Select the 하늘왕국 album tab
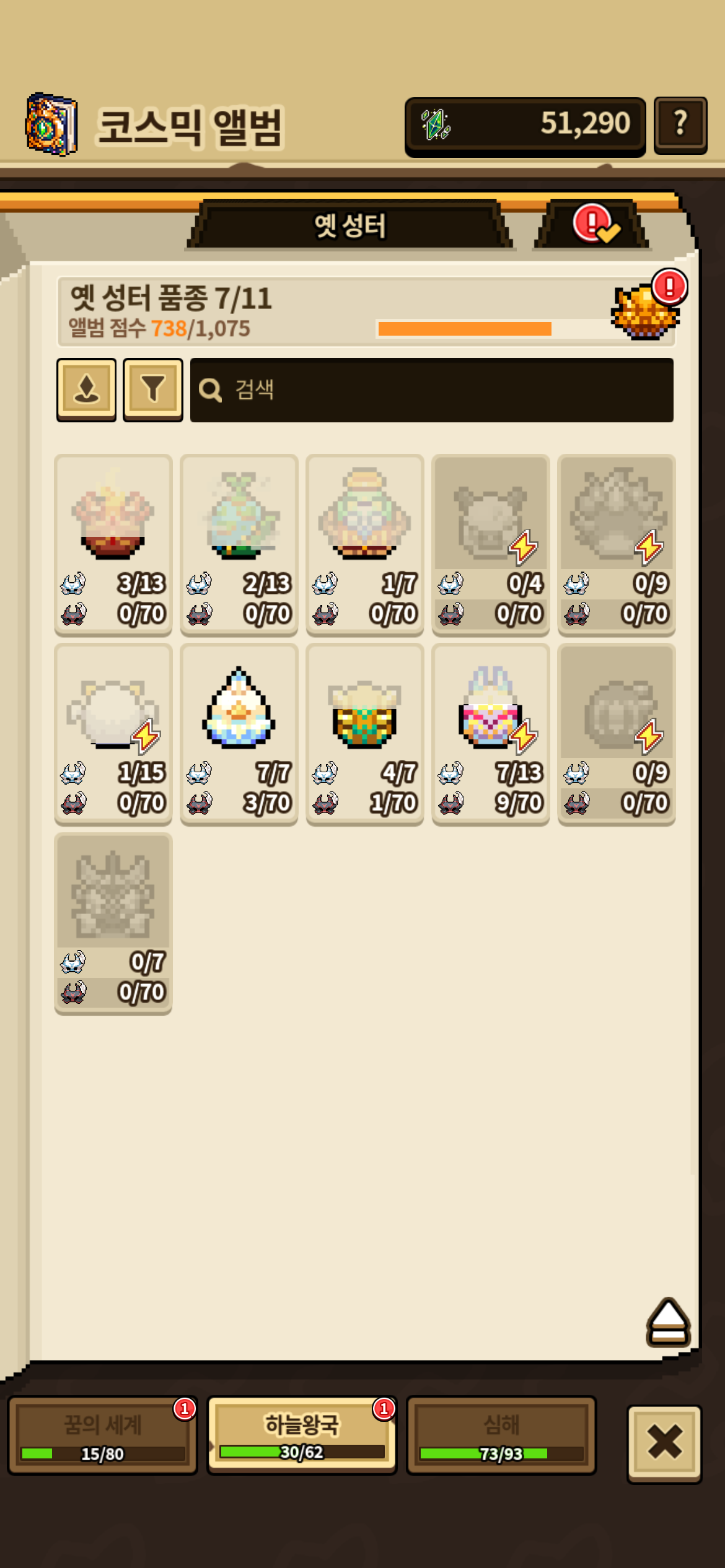Viewport: 725px width, 1568px height. point(302,1435)
